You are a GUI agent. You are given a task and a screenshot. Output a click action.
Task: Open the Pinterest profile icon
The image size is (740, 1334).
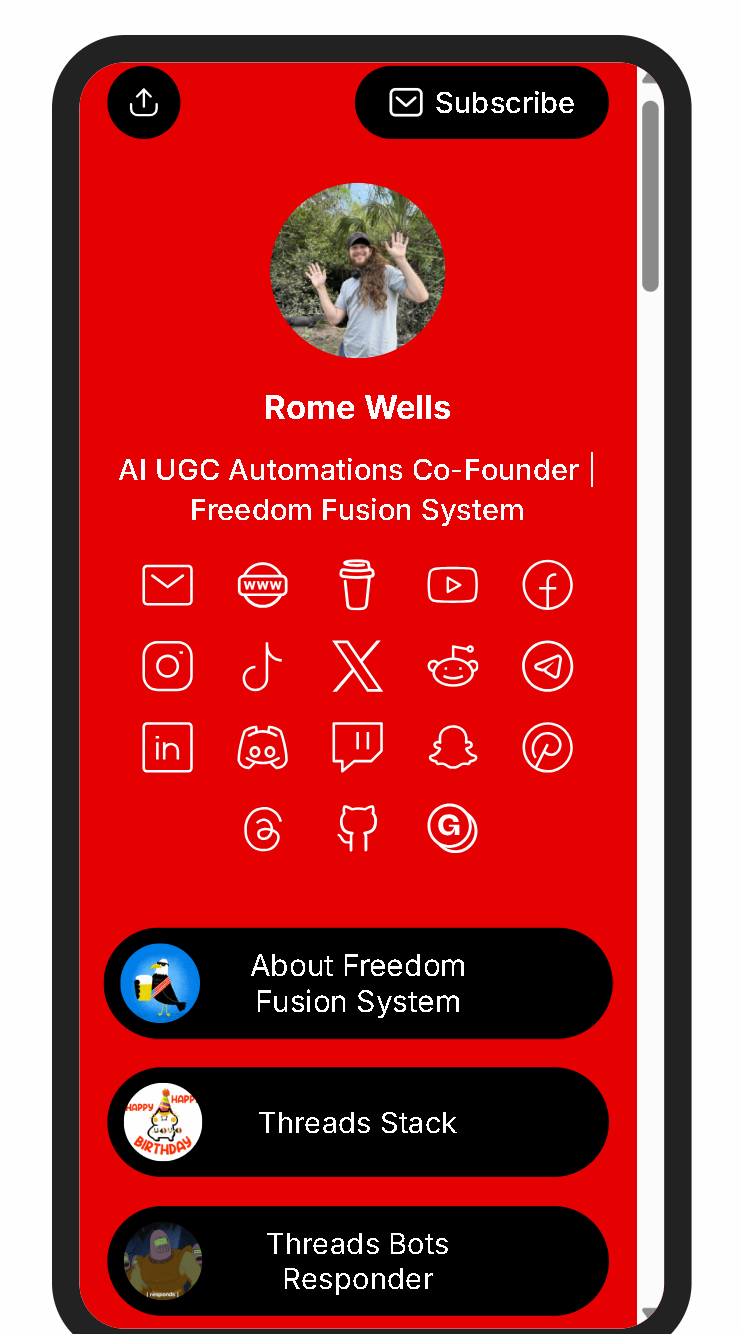pyautogui.click(x=547, y=747)
